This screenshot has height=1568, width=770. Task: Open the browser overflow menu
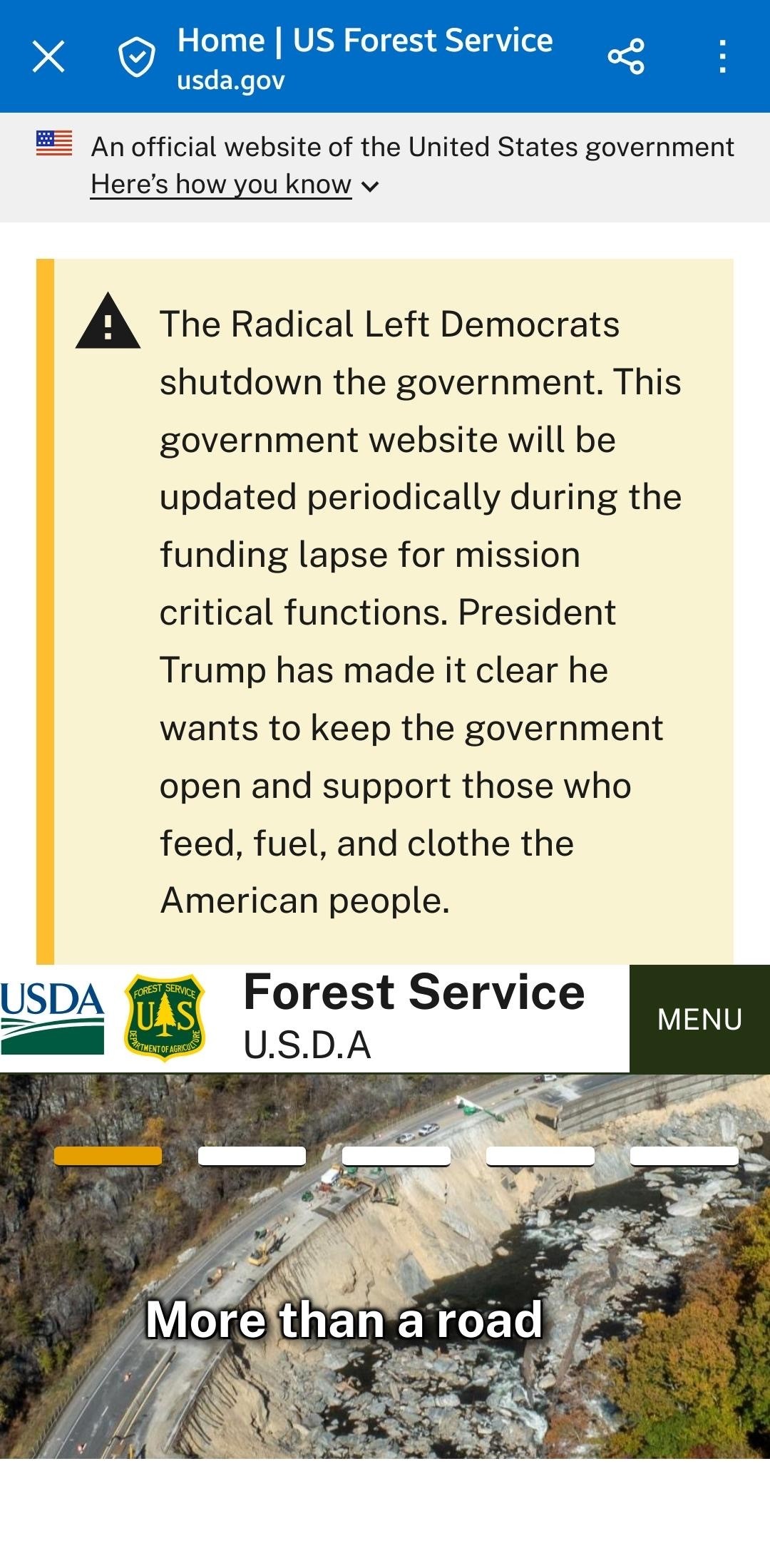pos(722,56)
